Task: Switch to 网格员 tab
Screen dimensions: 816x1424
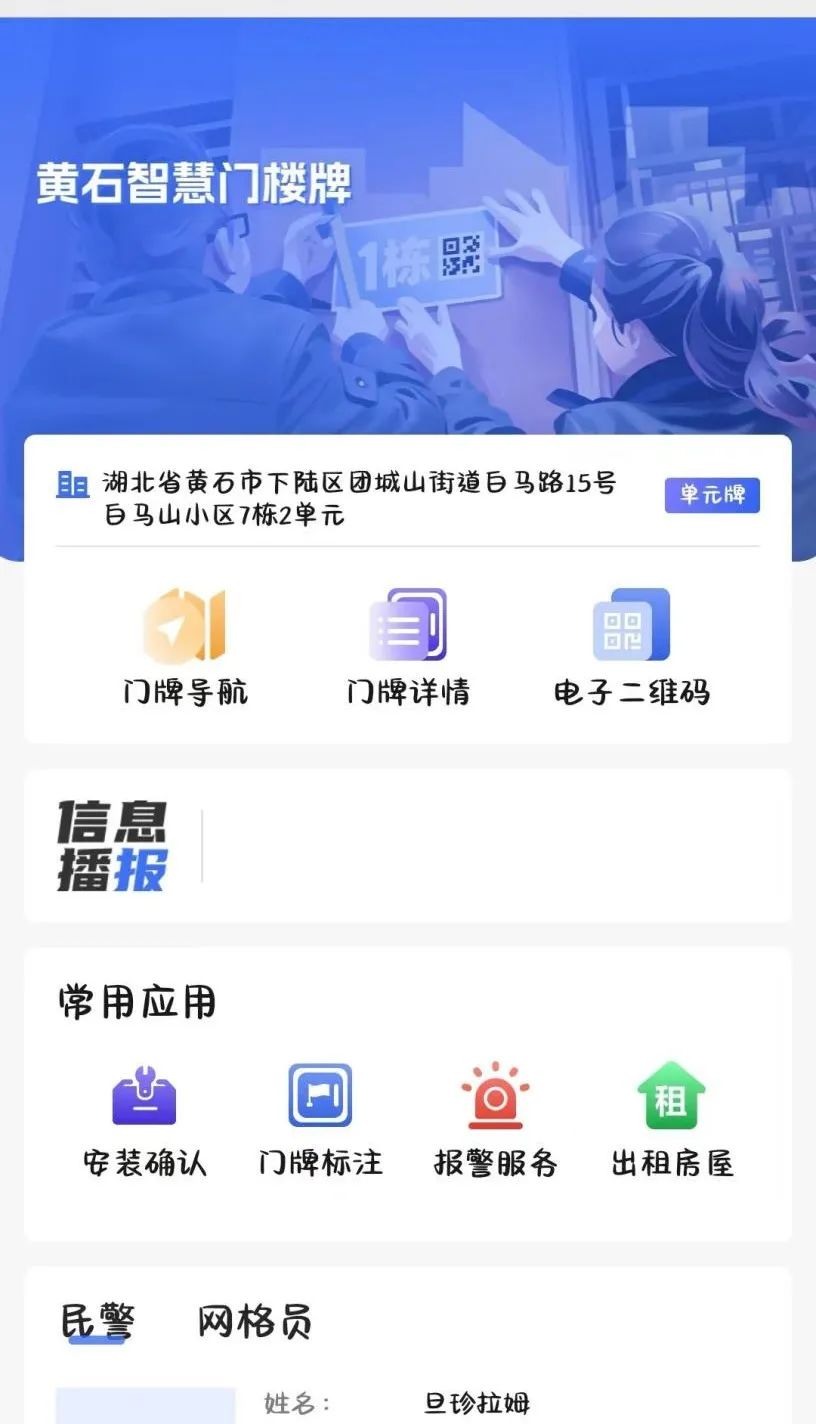Action: [254, 1321]
